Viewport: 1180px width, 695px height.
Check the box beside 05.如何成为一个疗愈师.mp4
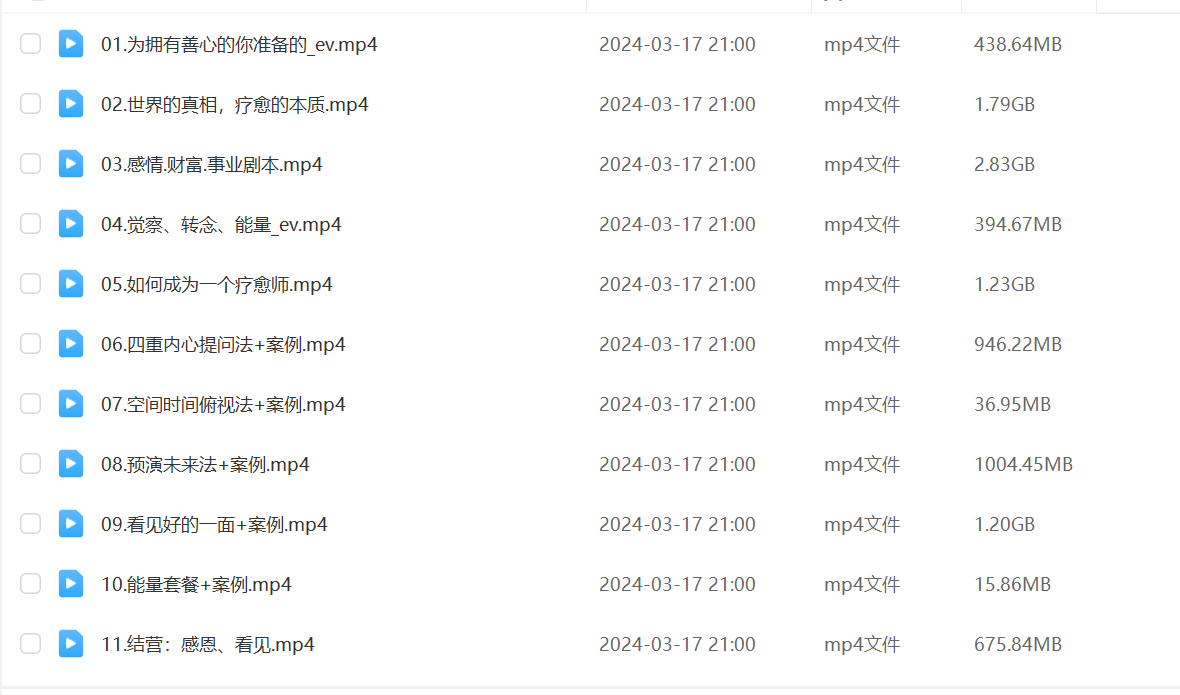[x=31, y=284]
